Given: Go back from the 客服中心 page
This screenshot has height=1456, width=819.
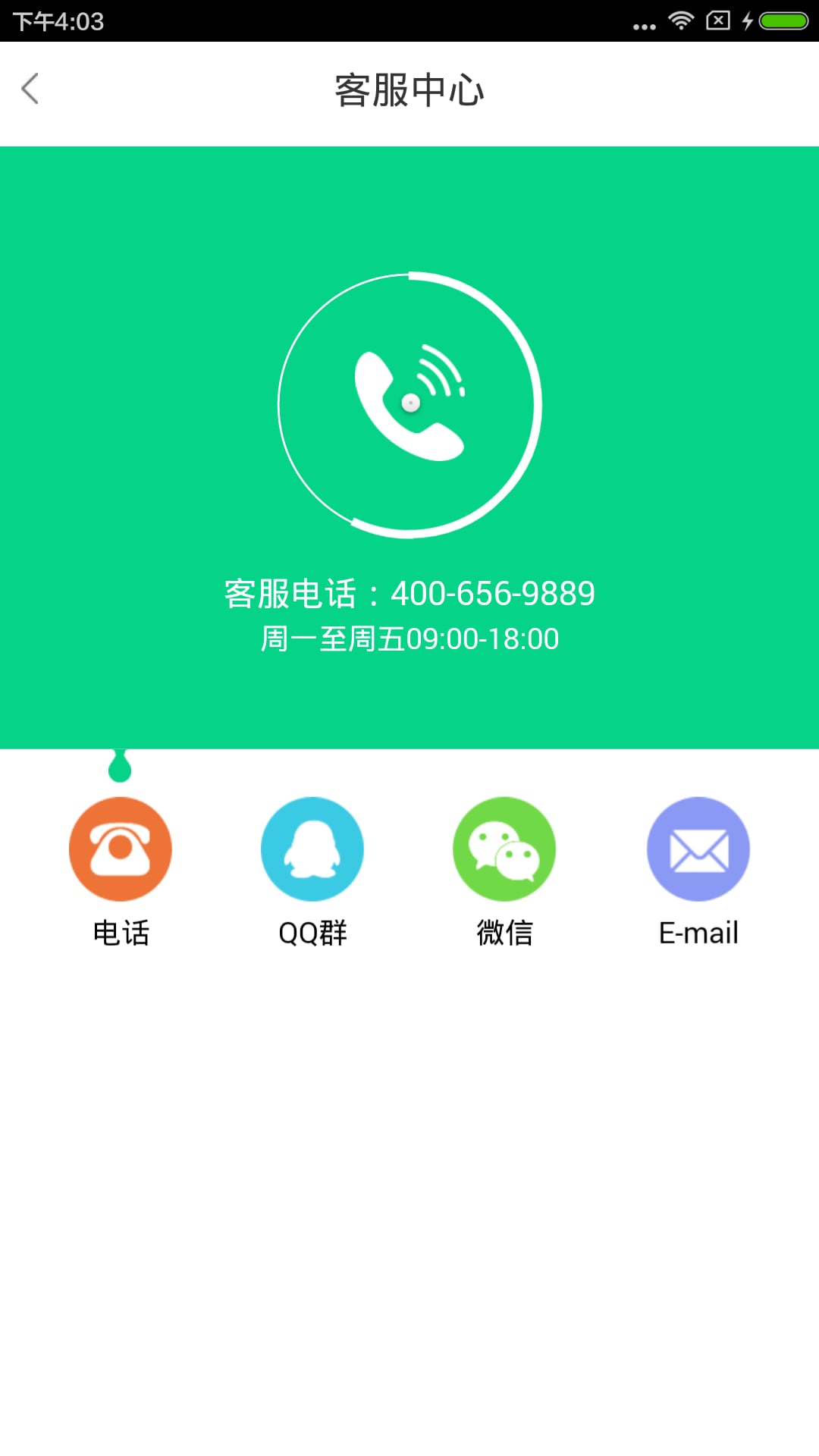Looking at the screenshot, I should tap(30, 89).
